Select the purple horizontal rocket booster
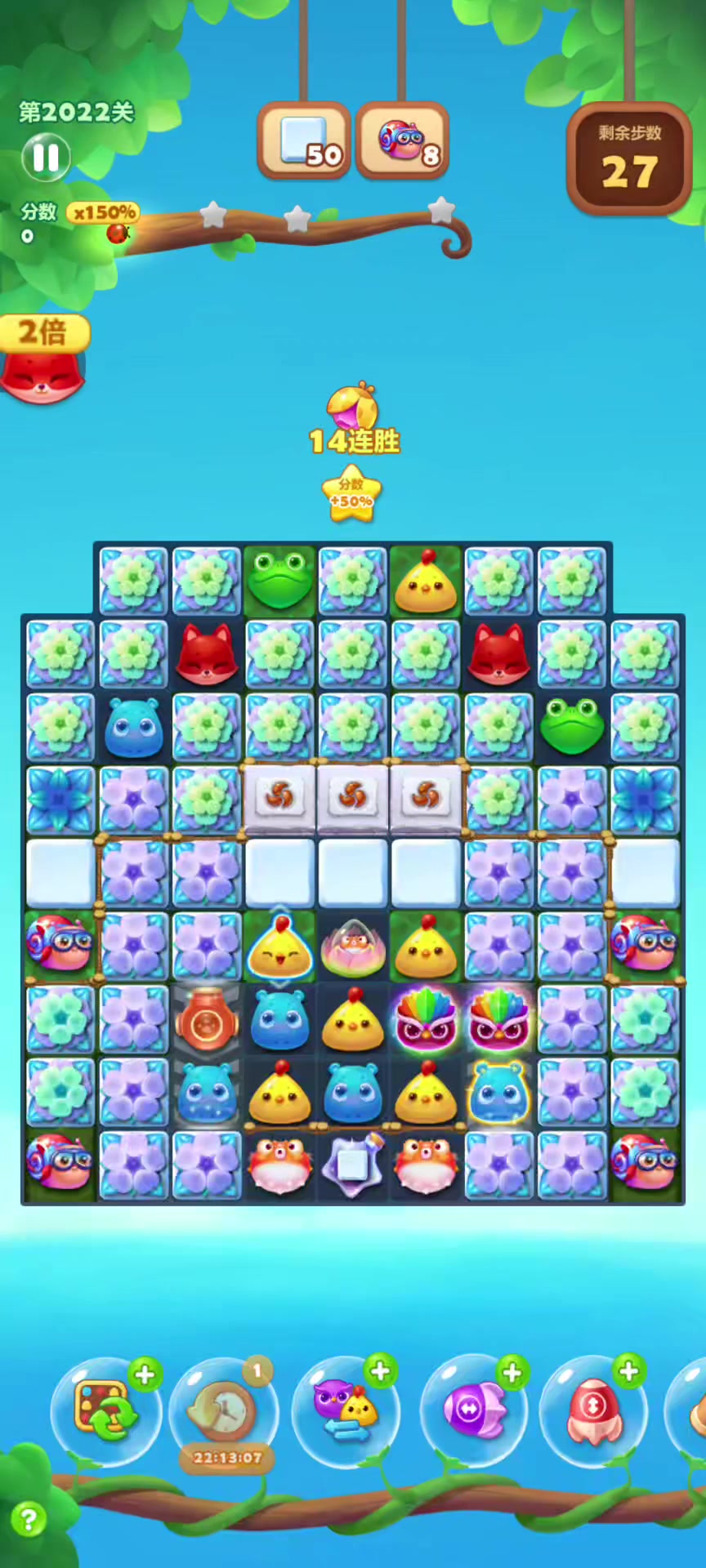Screen dimensions: 706x1568 (x=474, y=1410)
